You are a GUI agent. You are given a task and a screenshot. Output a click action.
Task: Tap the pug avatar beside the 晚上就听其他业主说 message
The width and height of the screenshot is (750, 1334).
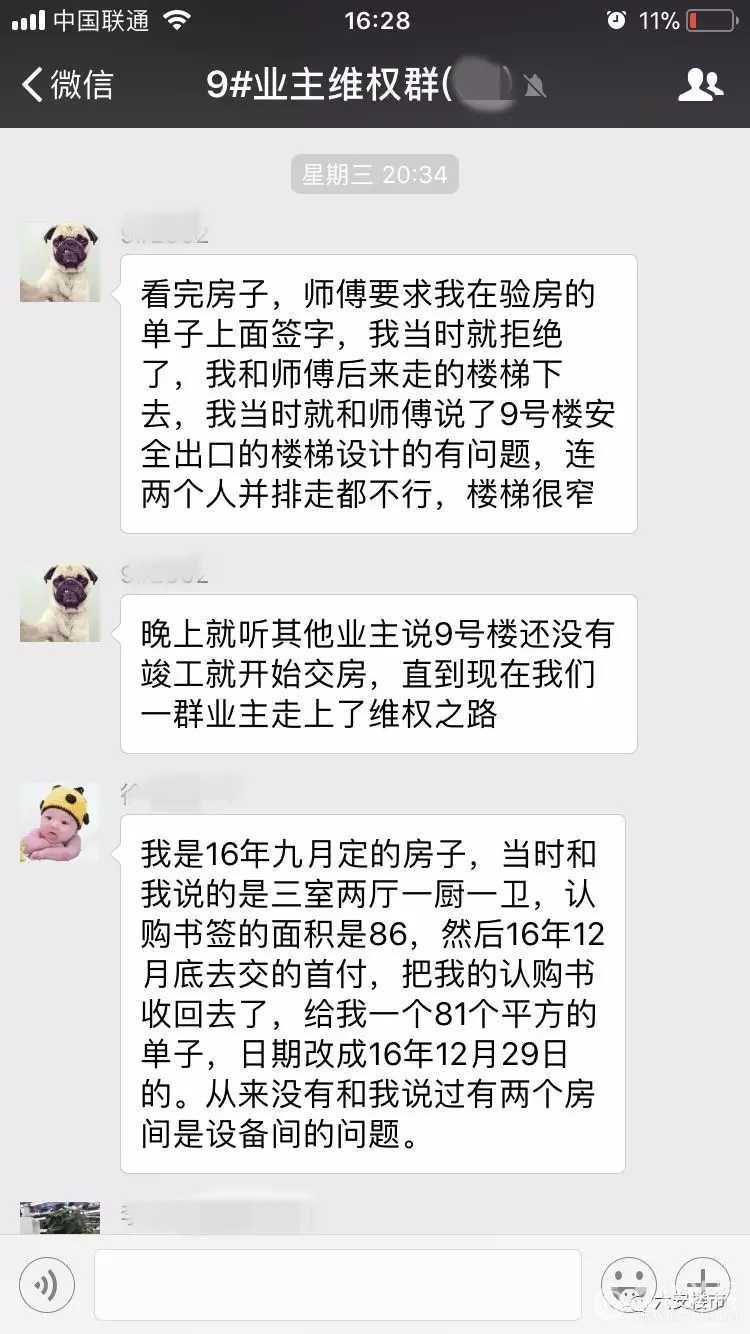pyautogui.click(x=60, y=602)
